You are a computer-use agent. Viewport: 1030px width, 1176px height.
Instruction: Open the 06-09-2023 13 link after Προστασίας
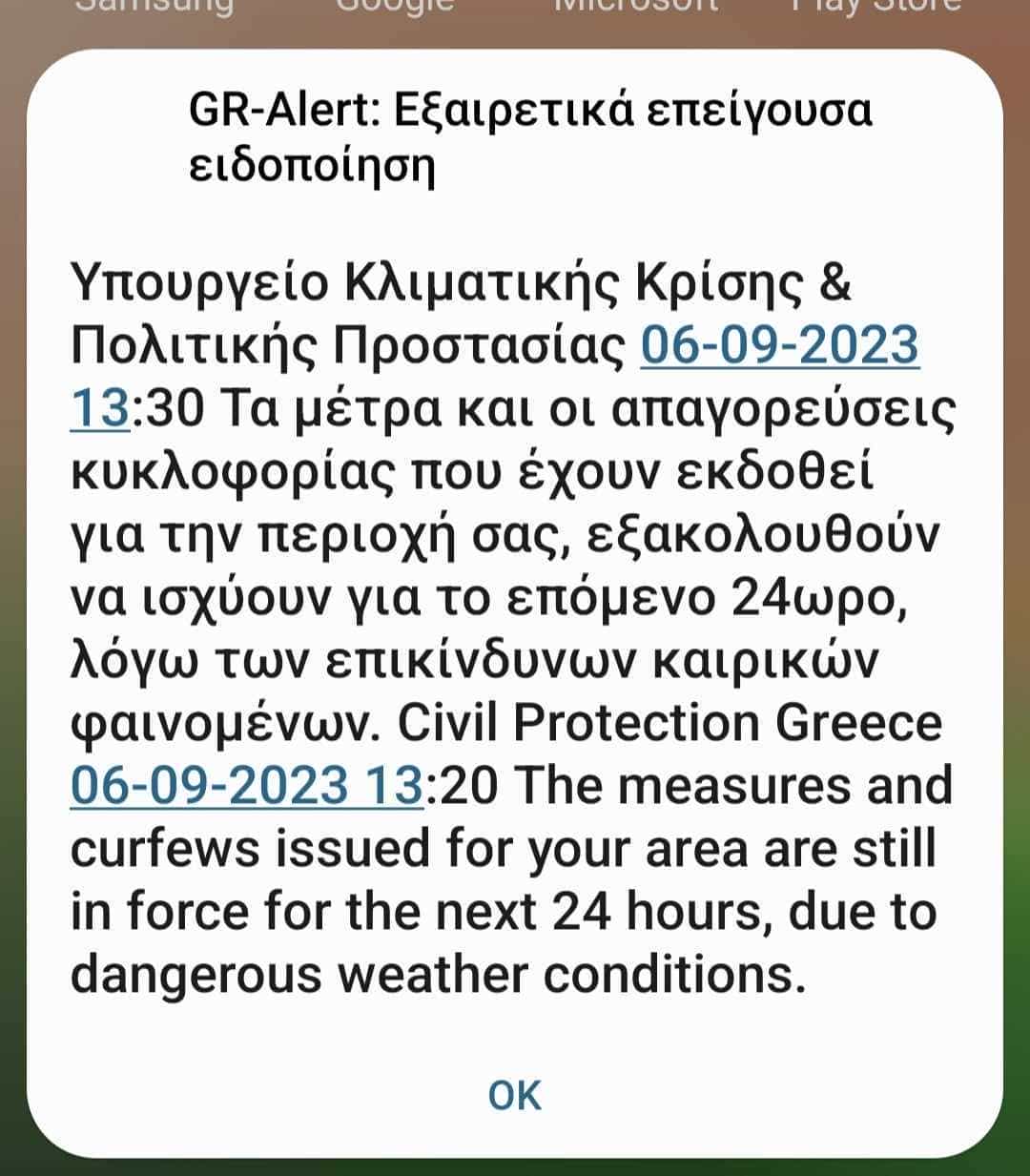778,346
